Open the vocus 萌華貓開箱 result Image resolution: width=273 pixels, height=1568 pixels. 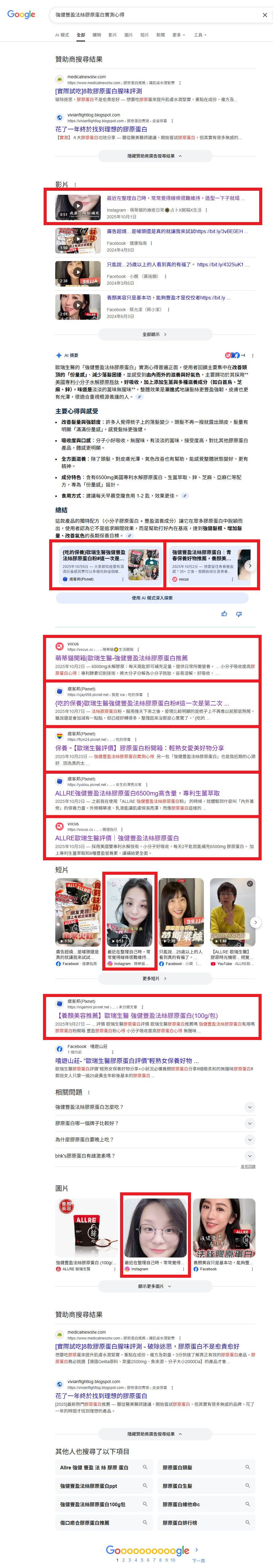click(121, 658)
